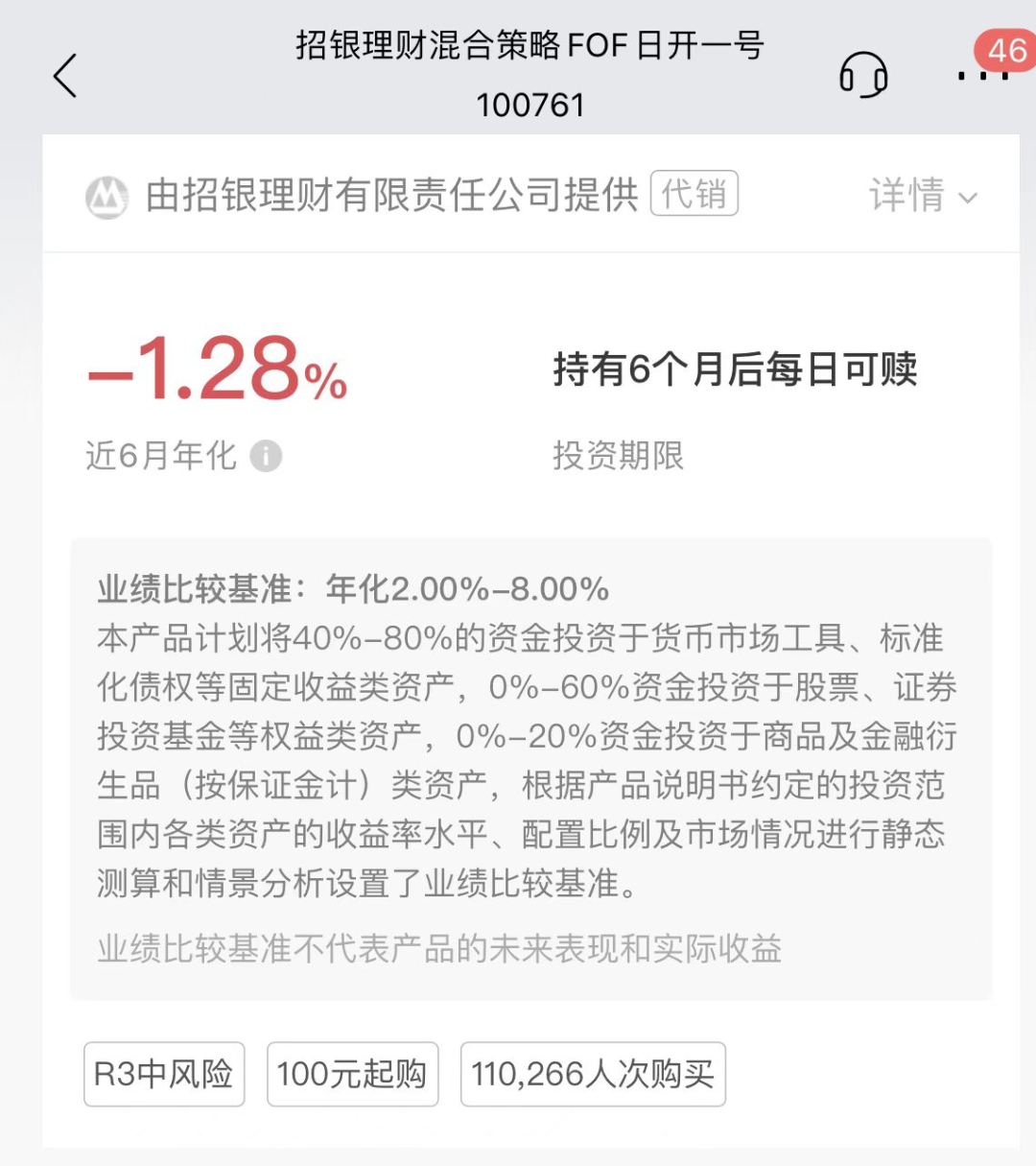
Task: Expand the 详情 provider details
Action: pos(923,196)
